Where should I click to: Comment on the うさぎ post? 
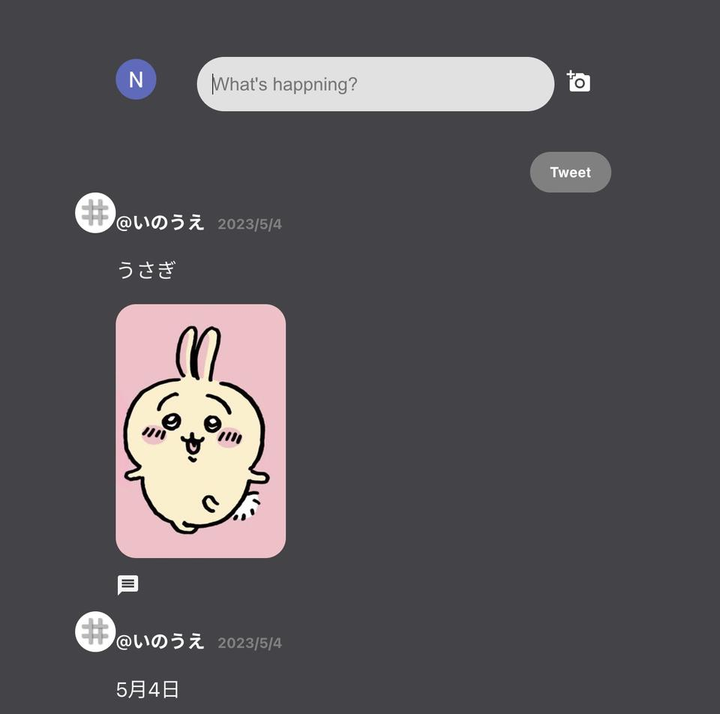click(128, 585)
